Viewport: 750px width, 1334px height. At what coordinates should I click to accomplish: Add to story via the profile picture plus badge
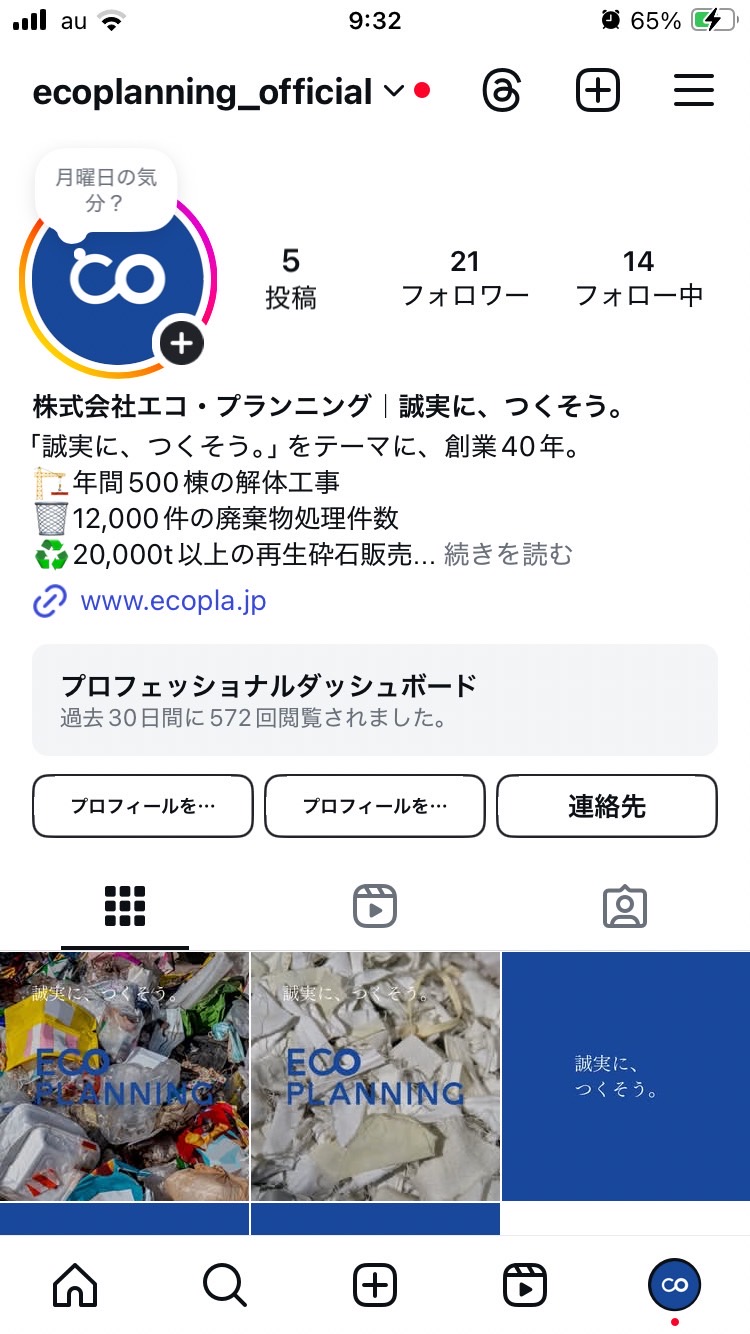point(180,345)
